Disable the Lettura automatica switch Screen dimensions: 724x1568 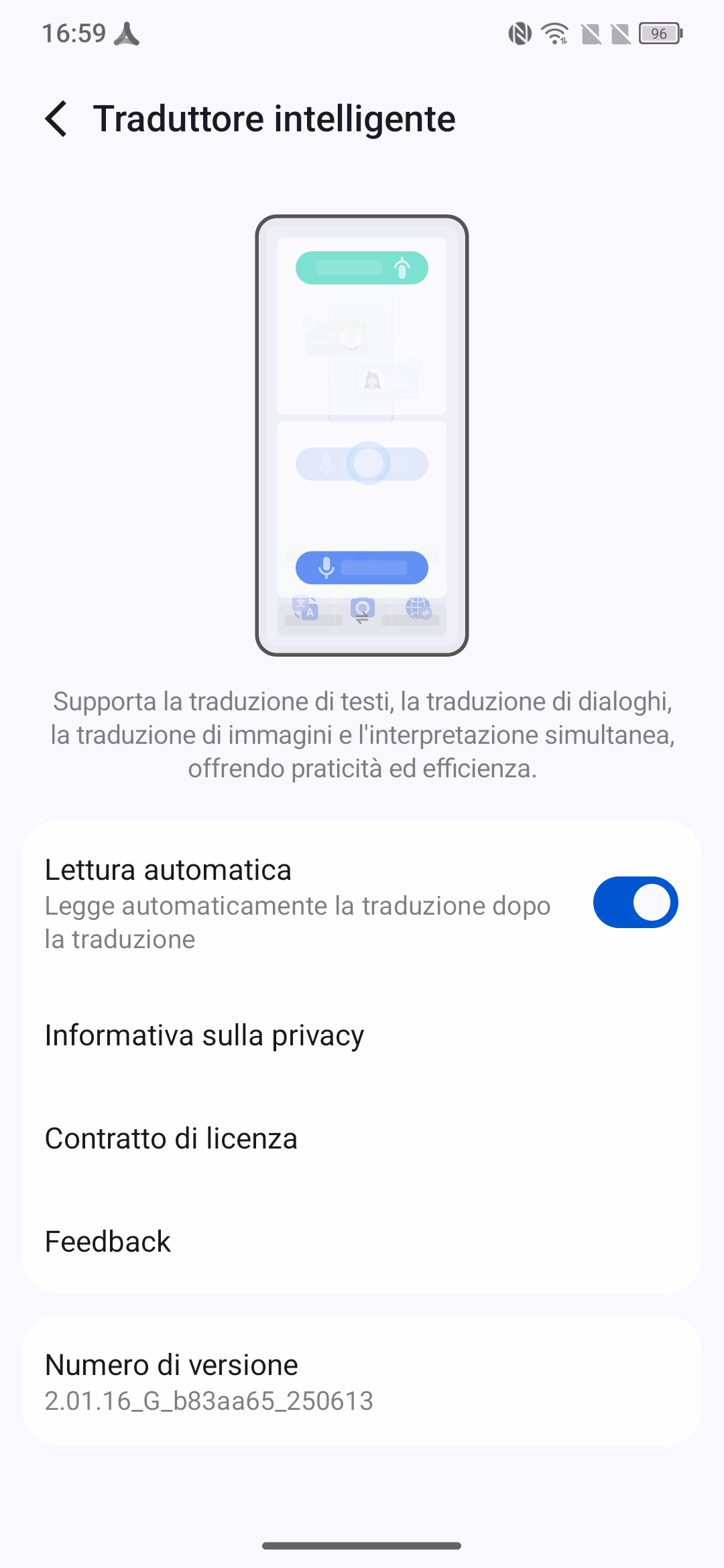pos(636,902)
